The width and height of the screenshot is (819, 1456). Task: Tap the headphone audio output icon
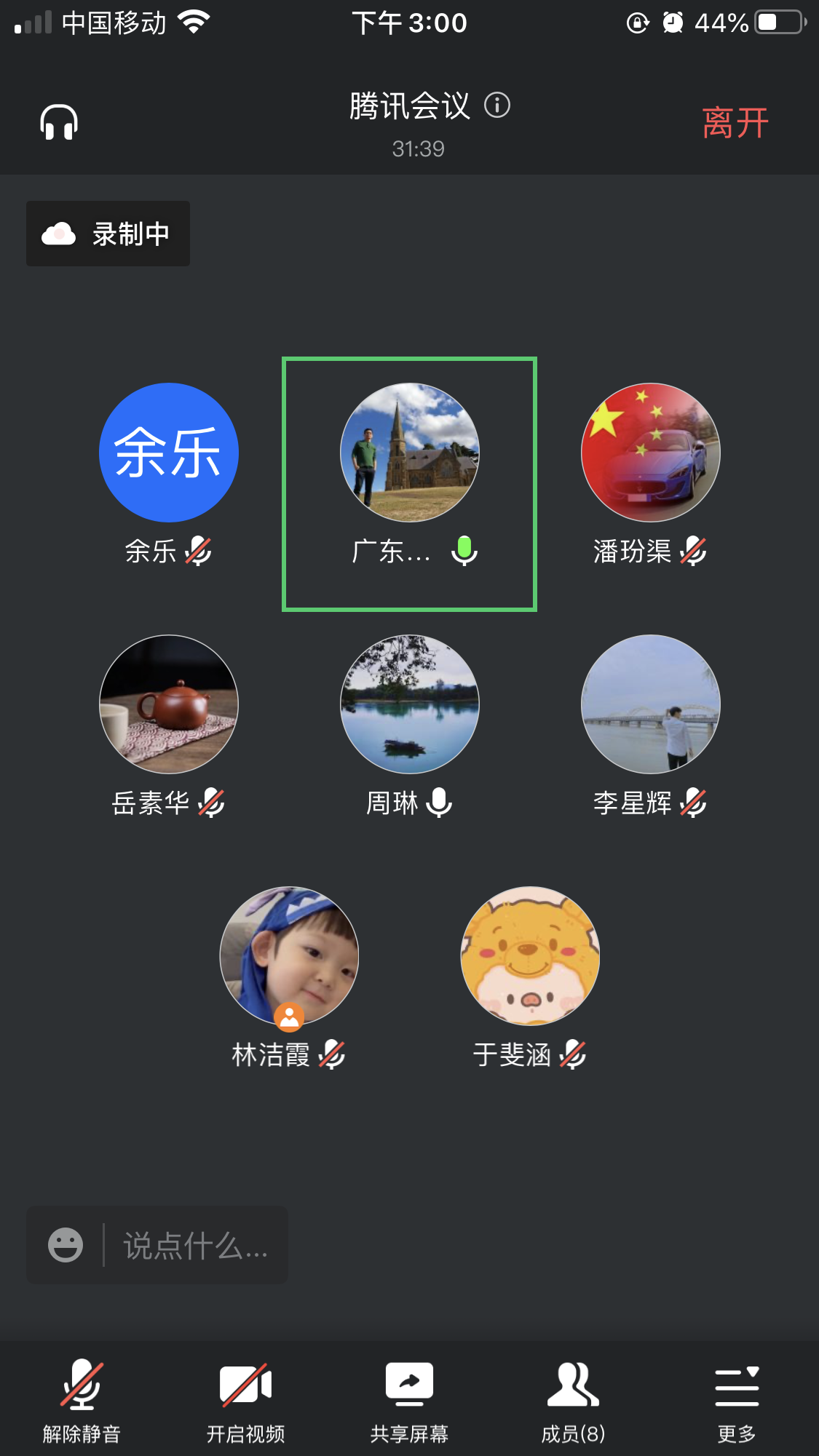(x=59, y=122)
